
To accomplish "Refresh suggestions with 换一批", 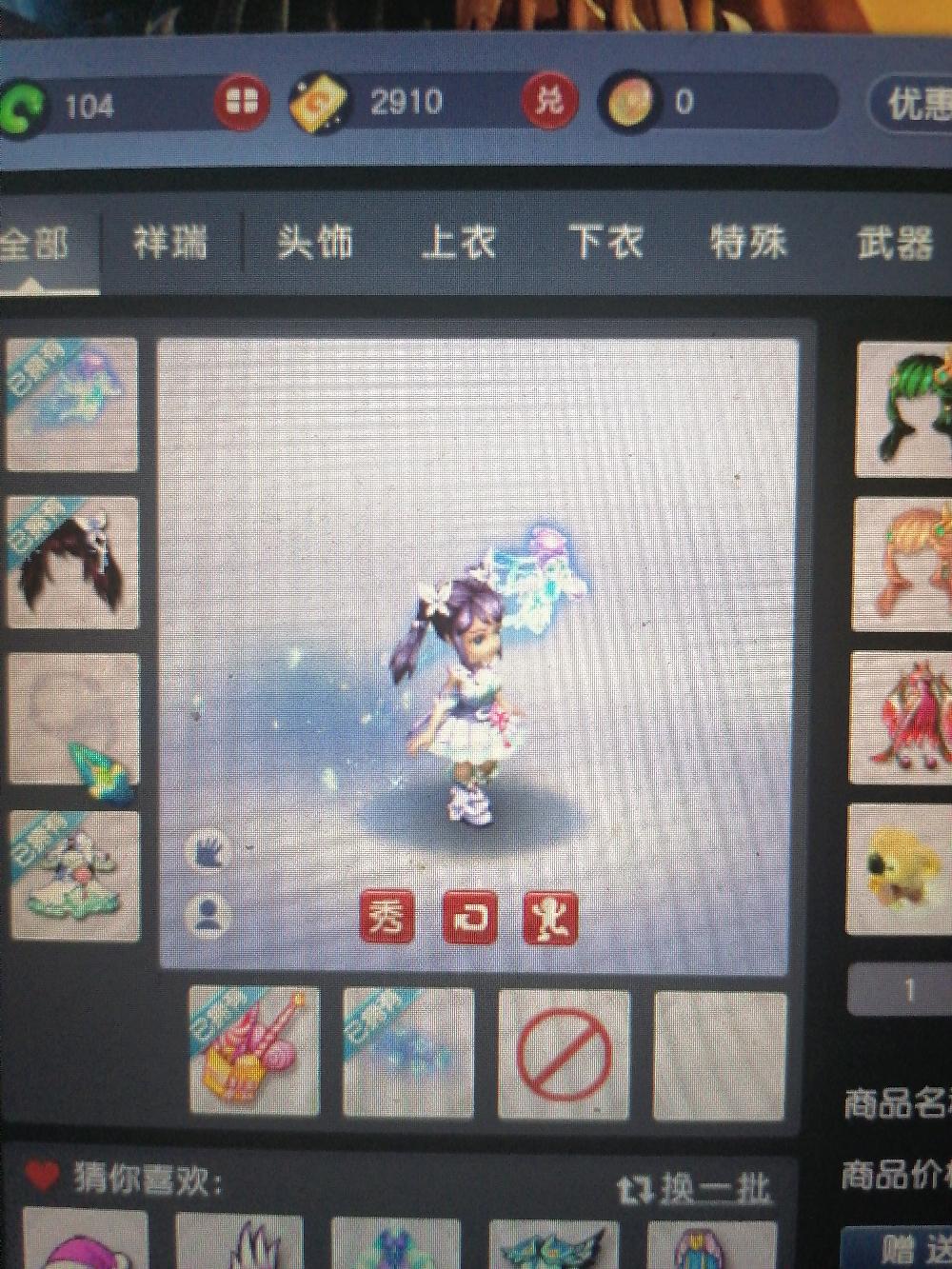I will pyautogui.click(x=695, y=1190).
